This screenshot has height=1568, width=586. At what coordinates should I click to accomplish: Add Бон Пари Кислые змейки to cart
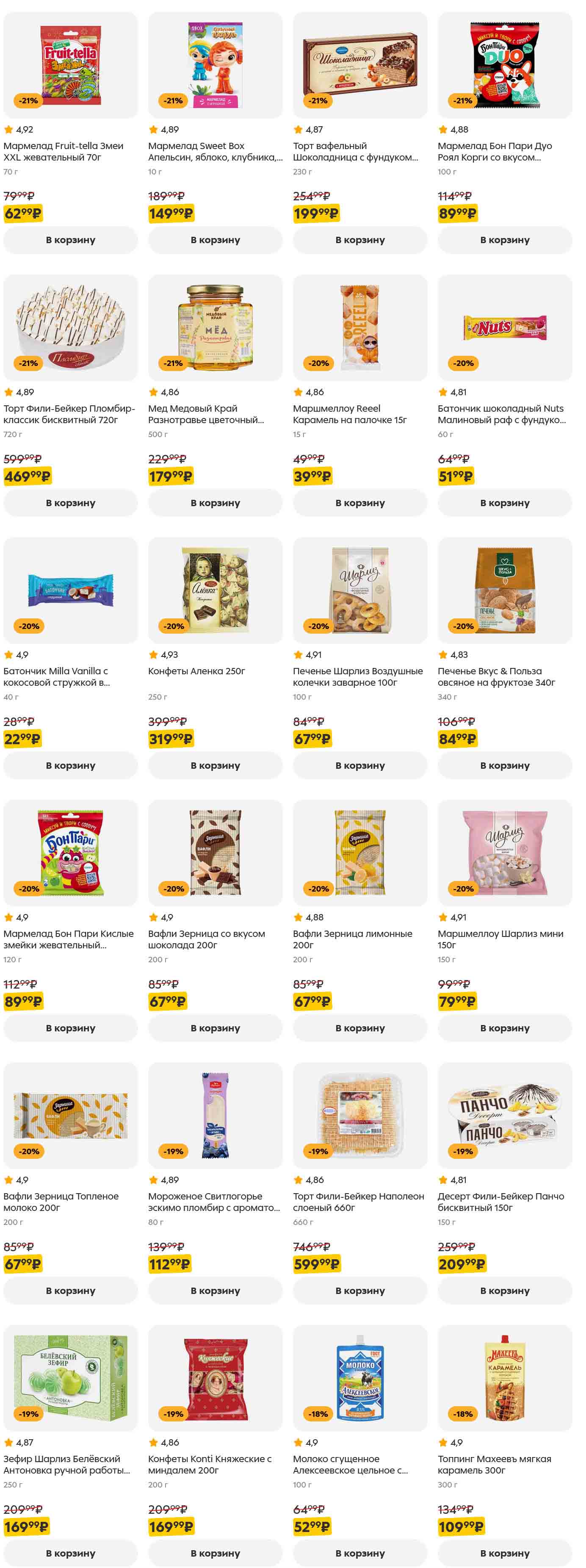[x=71, y=1028]
